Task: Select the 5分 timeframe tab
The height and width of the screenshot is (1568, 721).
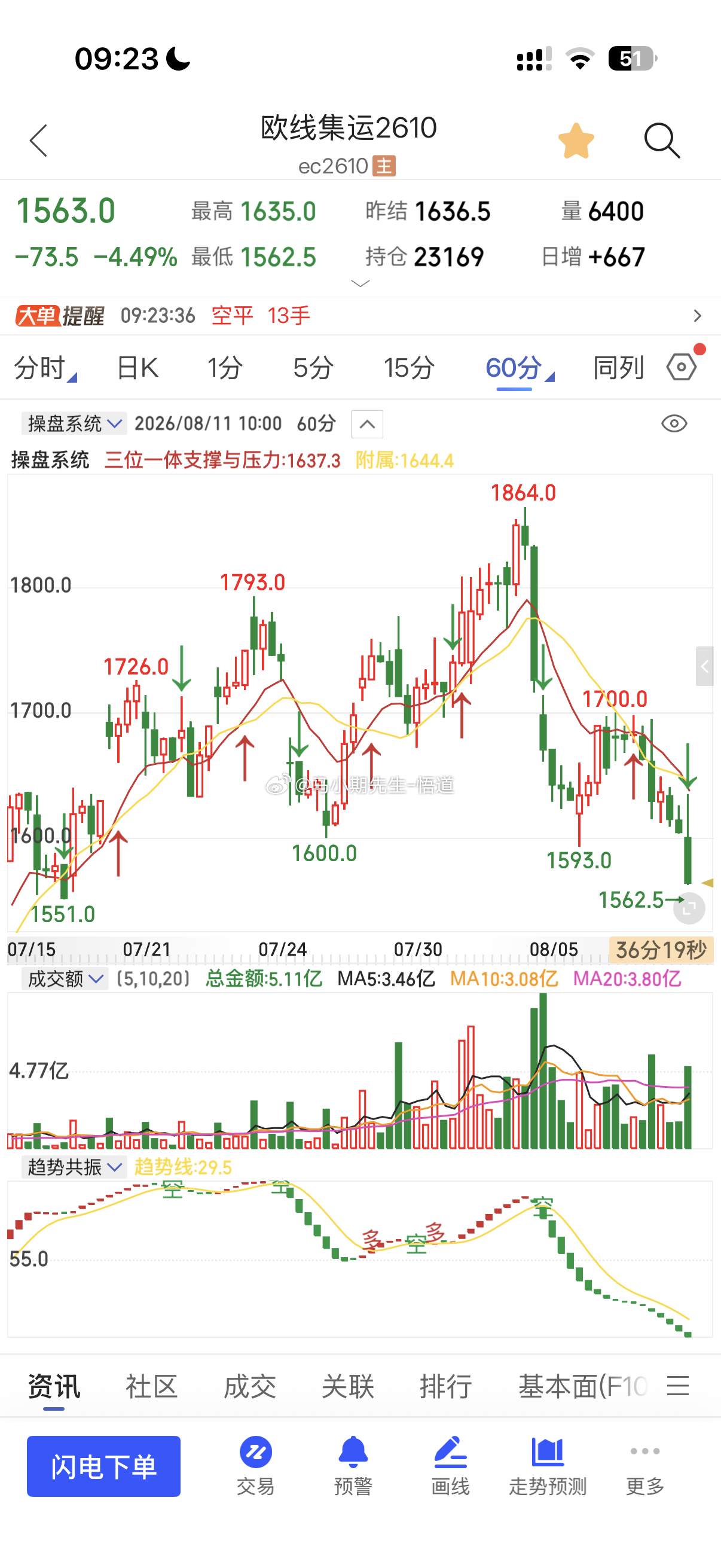Action: [x=313, y=368]
